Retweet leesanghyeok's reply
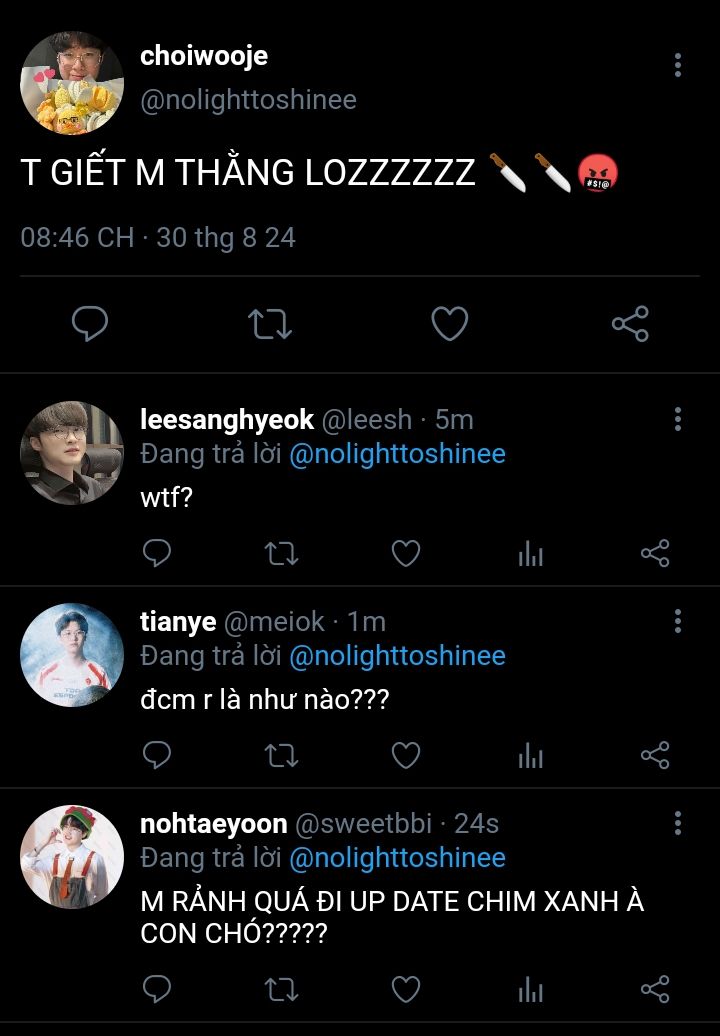Viewport: 720px width, 1036px height. 282,553
